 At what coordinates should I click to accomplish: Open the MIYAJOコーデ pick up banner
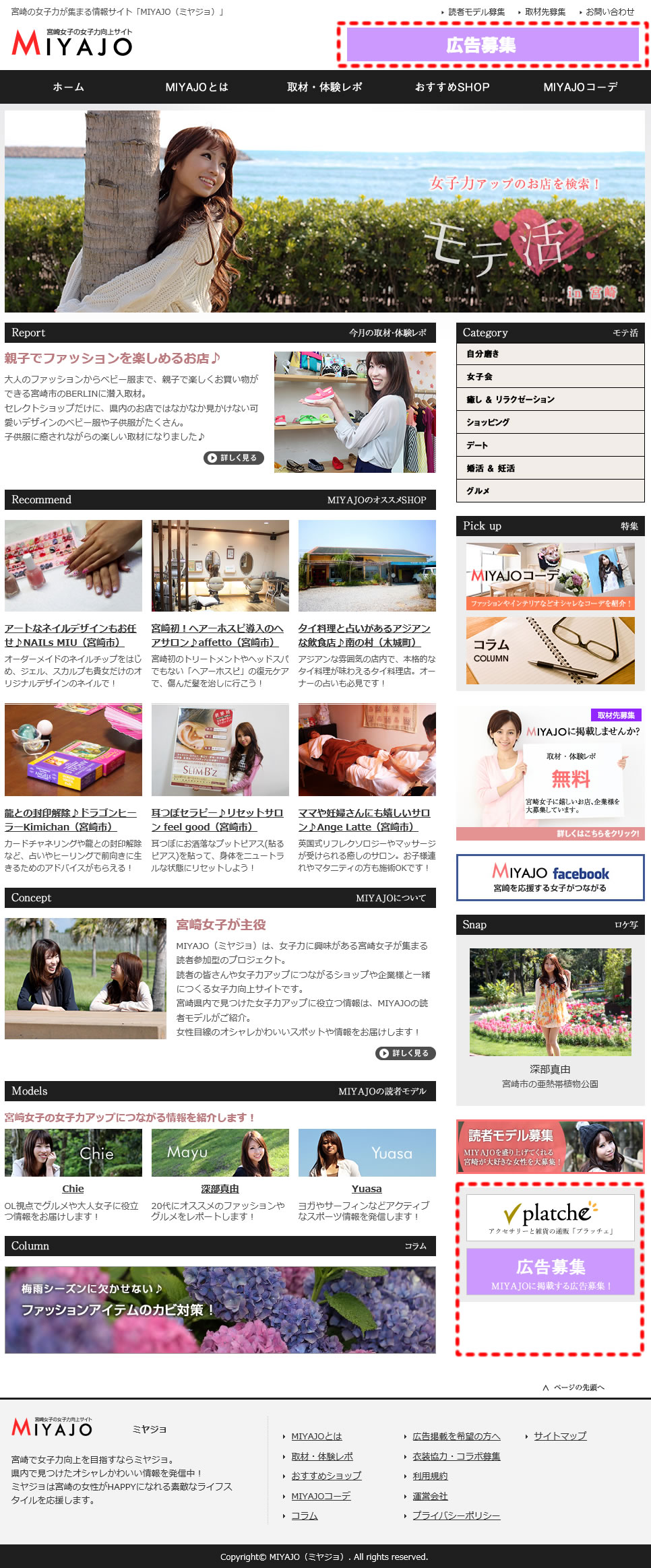pos(550,577)
